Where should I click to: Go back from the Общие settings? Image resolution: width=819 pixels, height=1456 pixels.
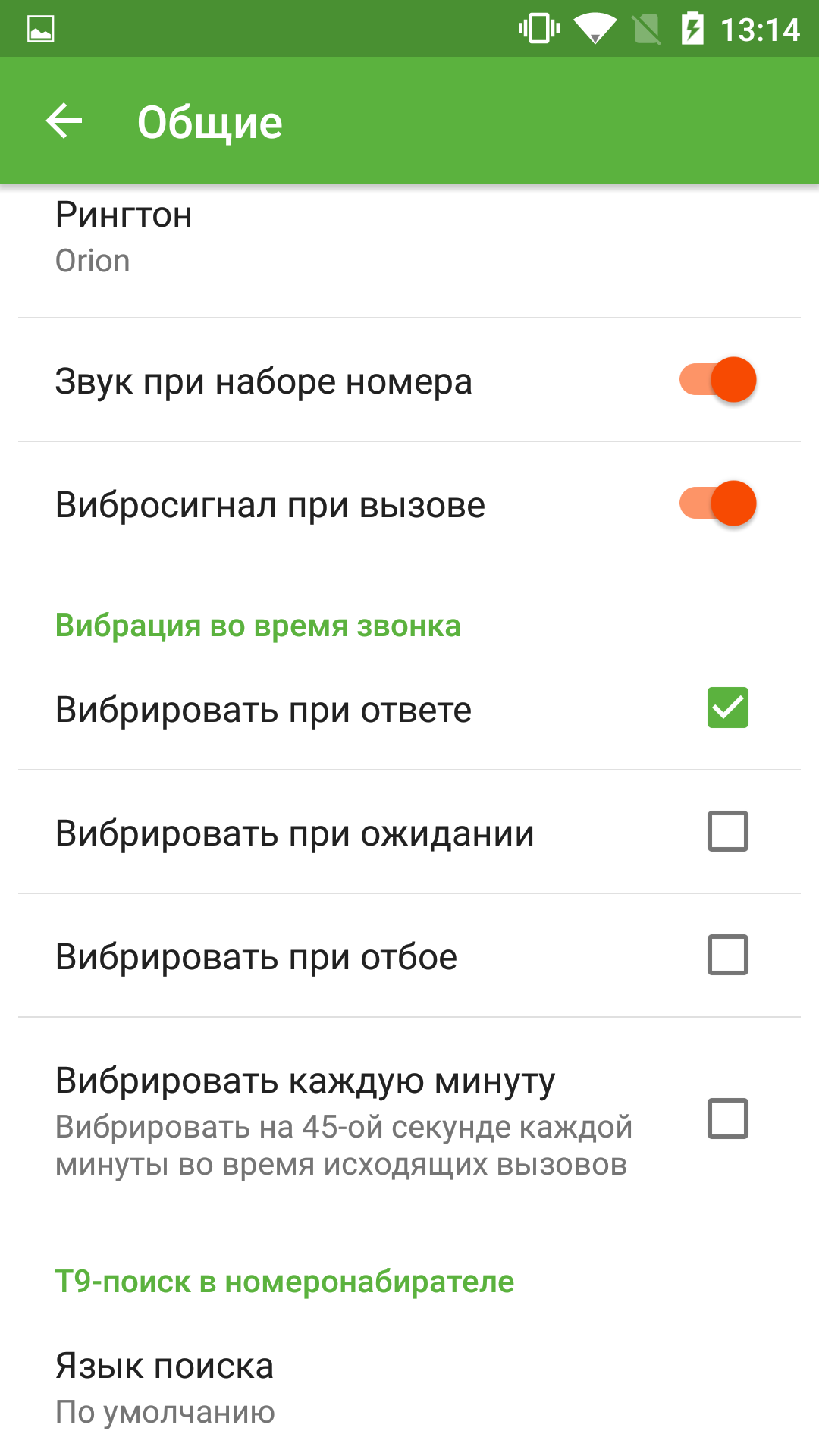[64, 121]
